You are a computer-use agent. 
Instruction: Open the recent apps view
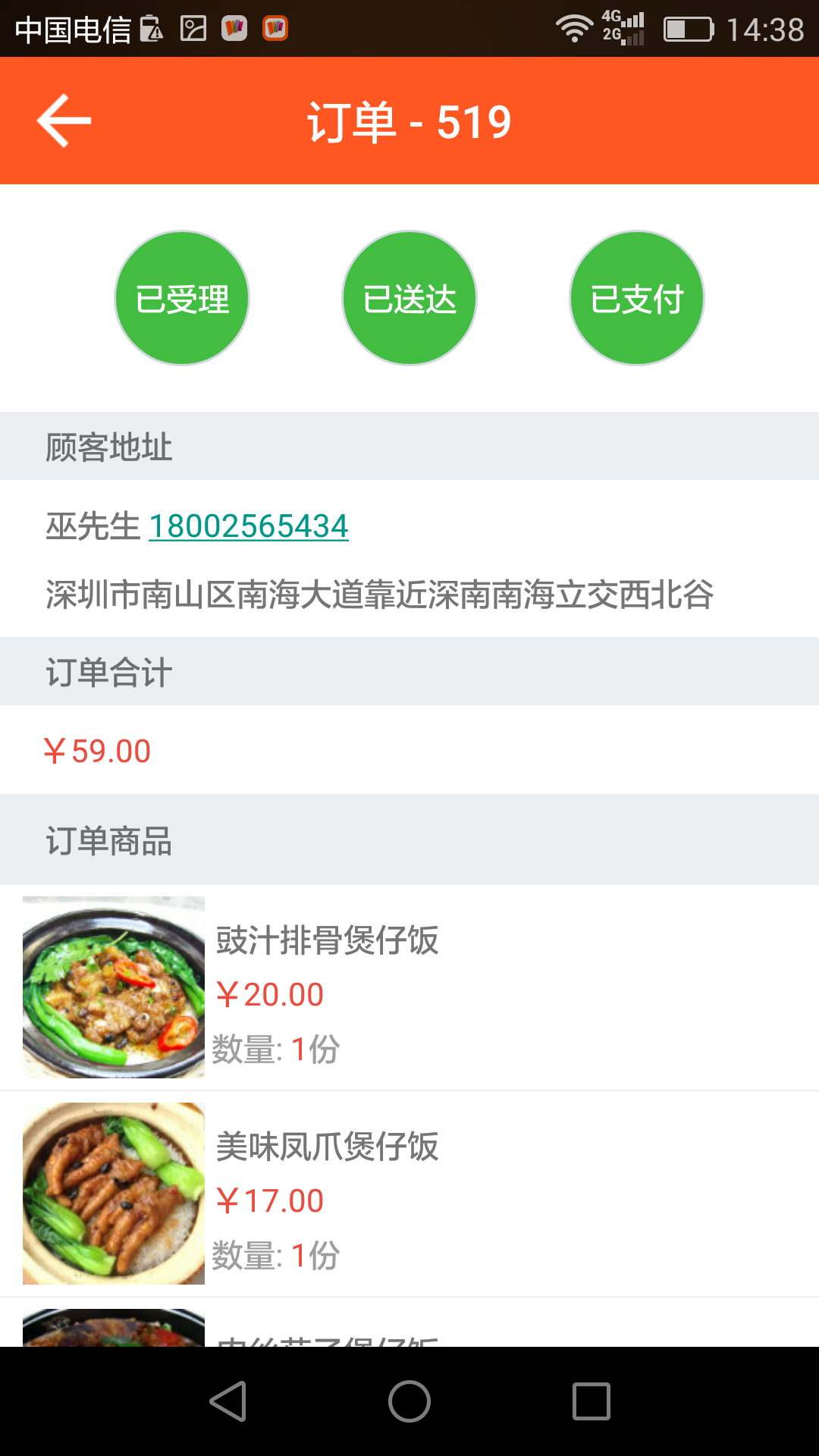[591, 1401]
